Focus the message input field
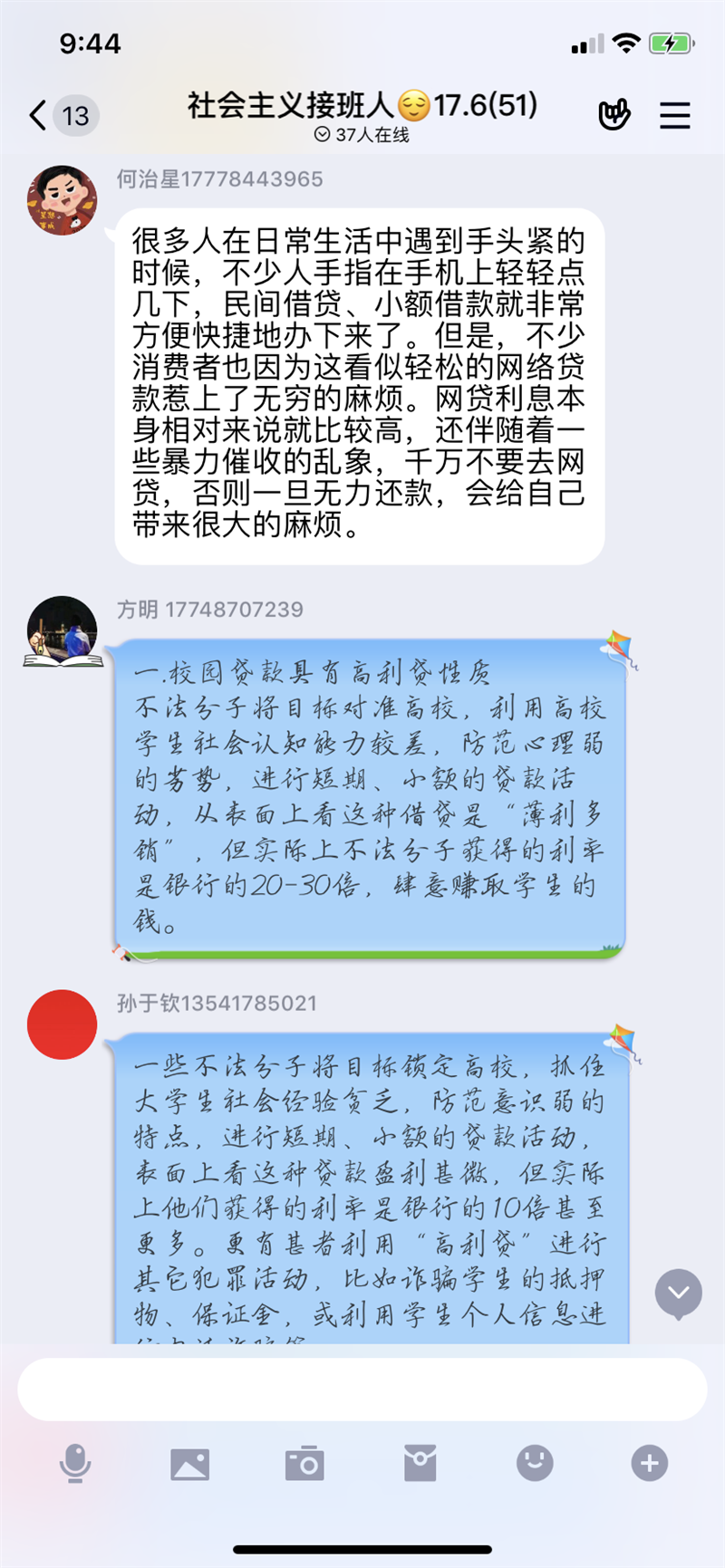The height and width of the screenshot is (1568, 725). [362, 1389]
